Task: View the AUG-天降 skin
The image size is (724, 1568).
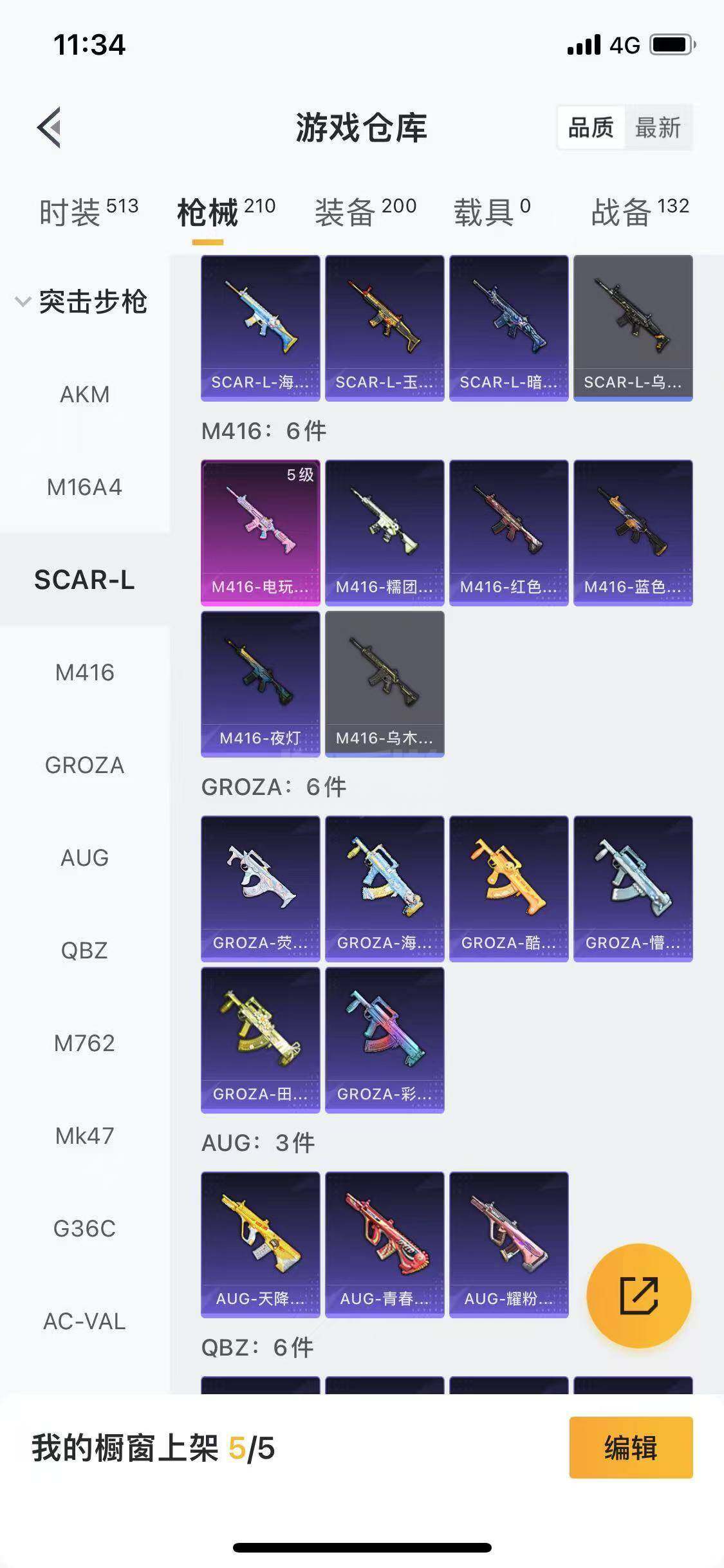Action: coord(261,1245)
